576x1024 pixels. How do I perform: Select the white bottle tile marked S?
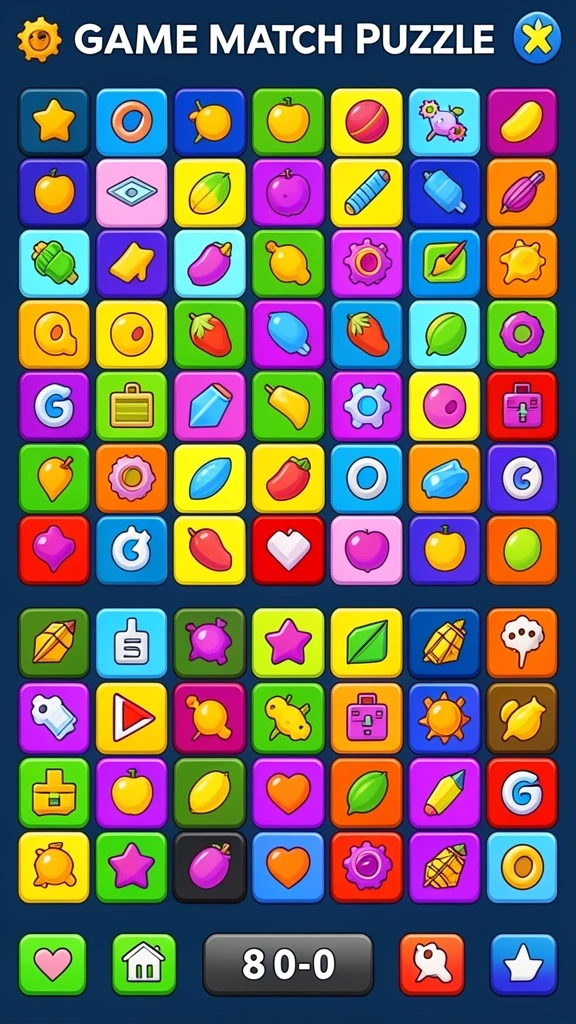(131, 643)
